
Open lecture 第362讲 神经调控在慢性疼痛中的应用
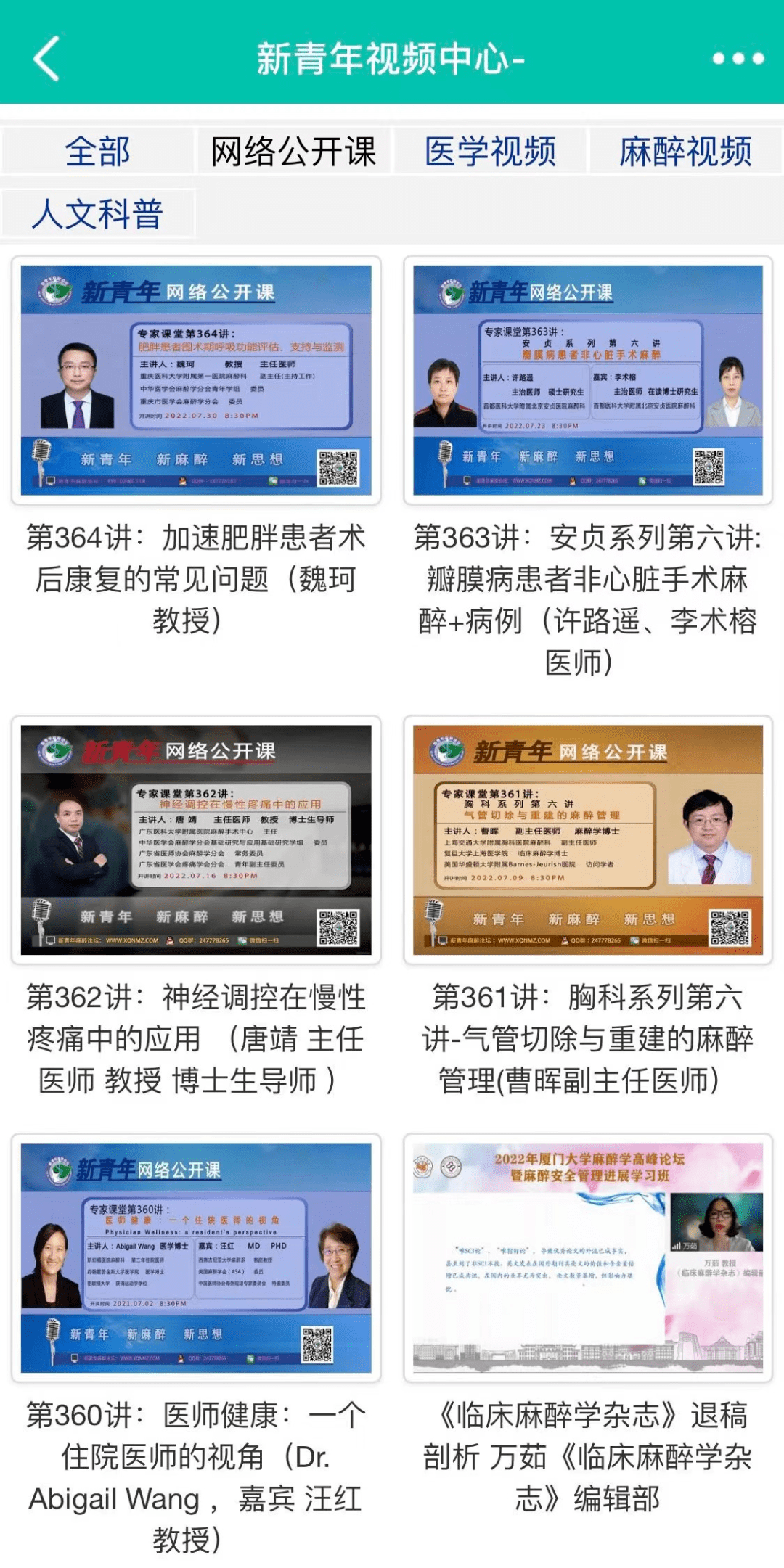tap(196, 840)
